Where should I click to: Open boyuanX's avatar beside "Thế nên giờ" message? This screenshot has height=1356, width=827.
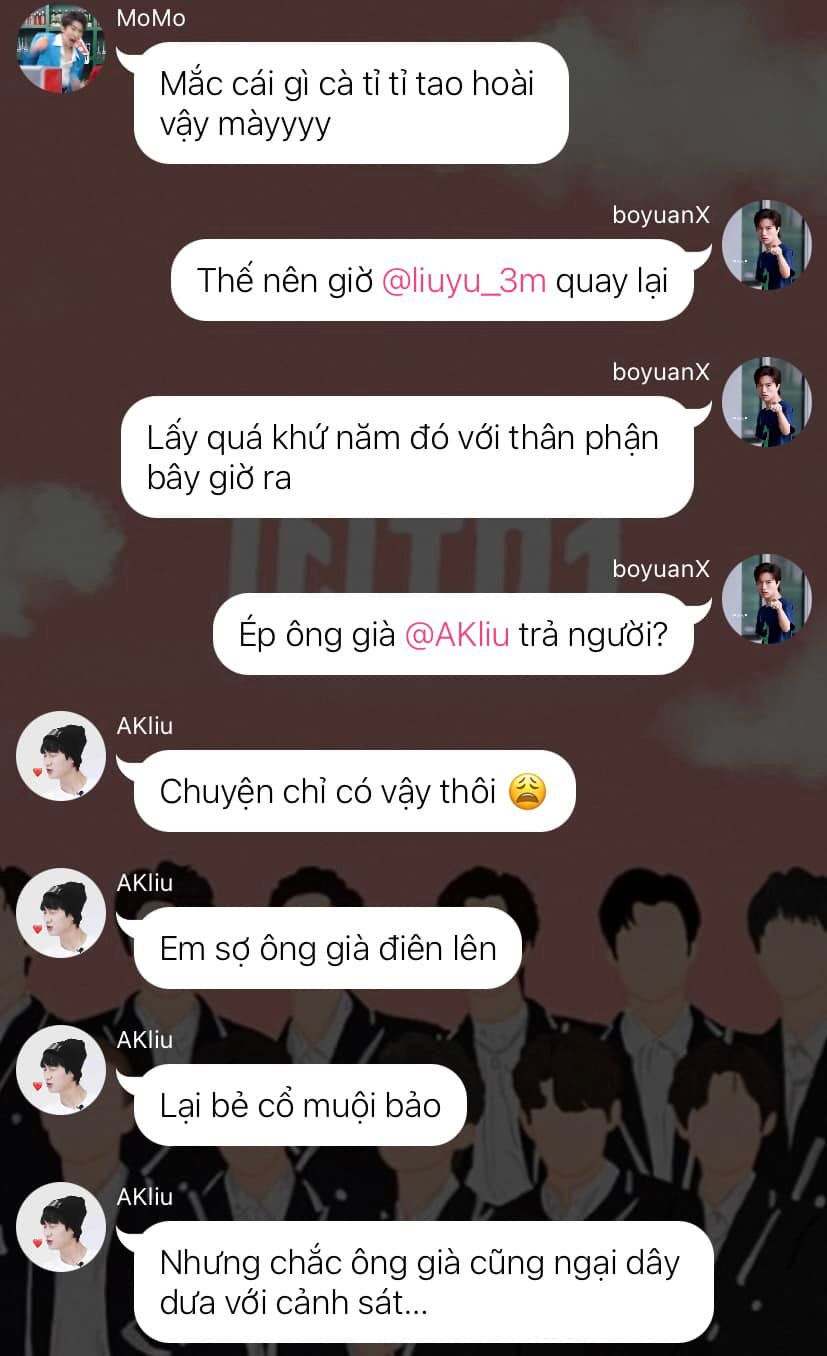point(766,245)
